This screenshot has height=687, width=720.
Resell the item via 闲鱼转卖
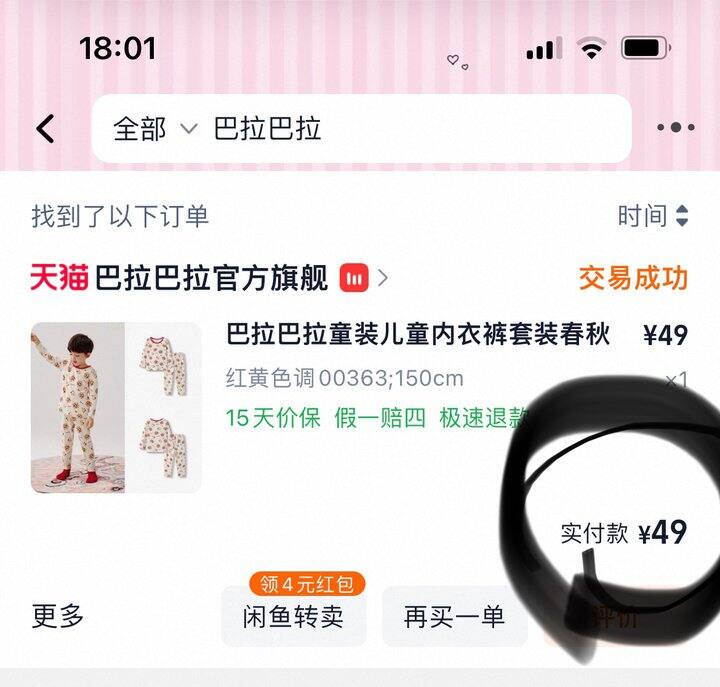click(x=293, y=616)
